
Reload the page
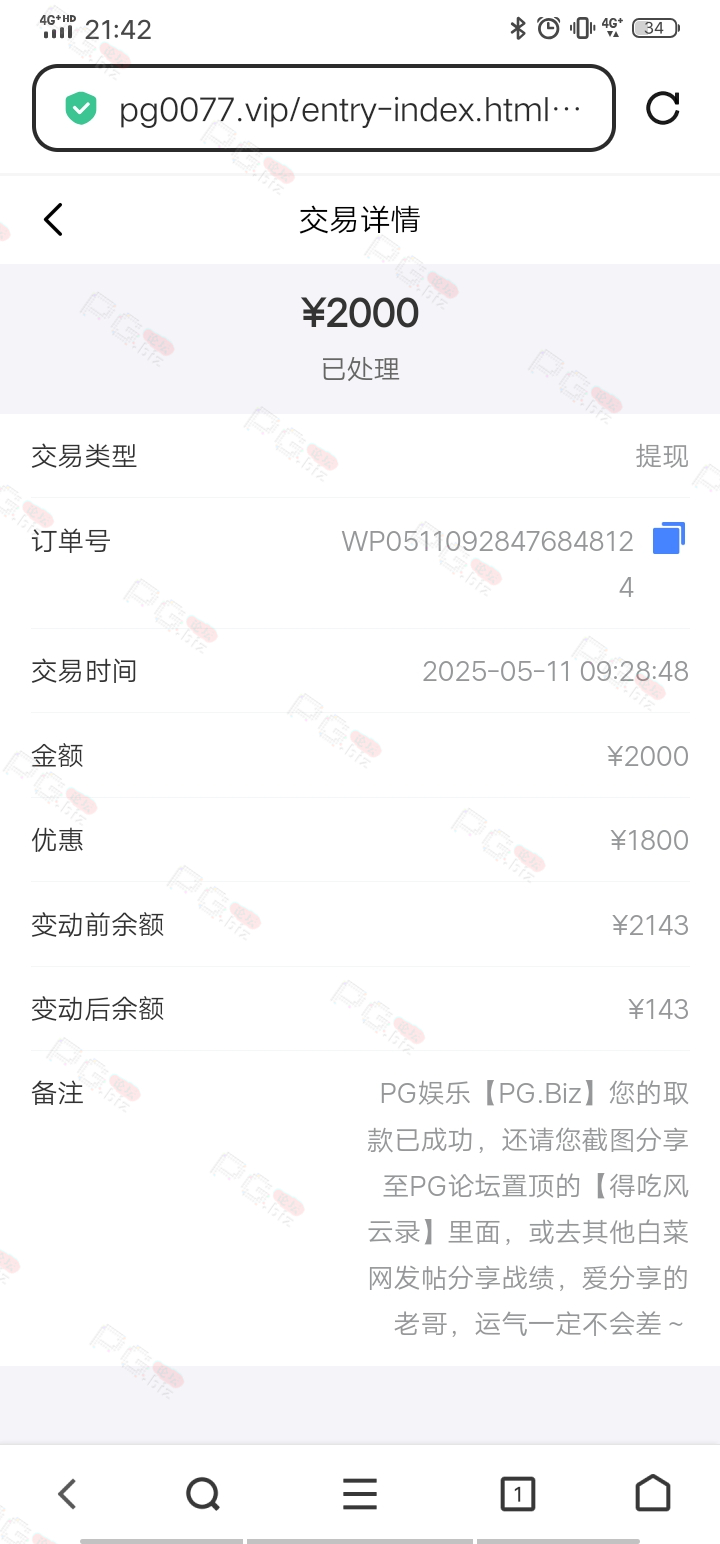coord(663,108)
